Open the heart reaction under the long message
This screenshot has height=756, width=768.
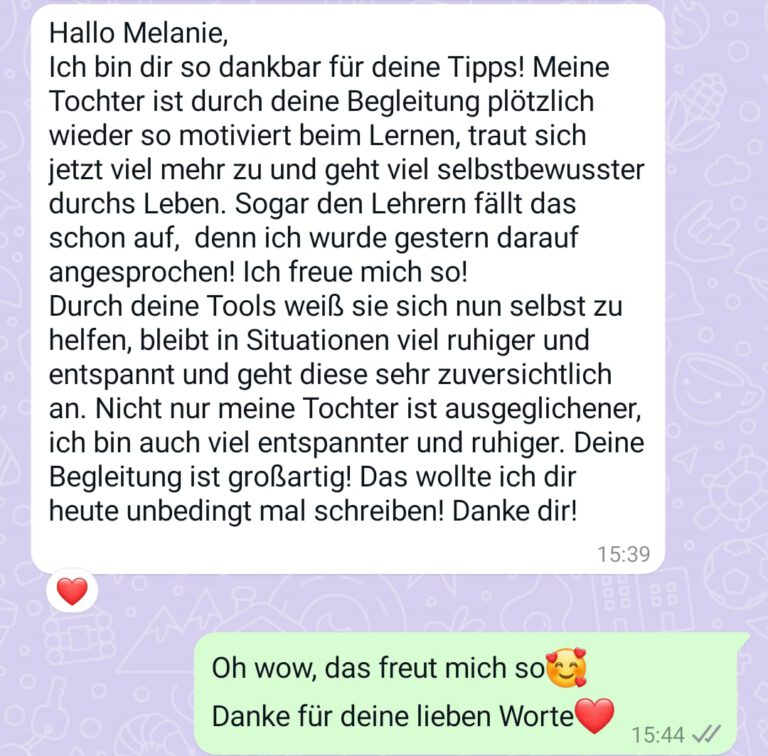pyautogui.click(x=72, y=591)
